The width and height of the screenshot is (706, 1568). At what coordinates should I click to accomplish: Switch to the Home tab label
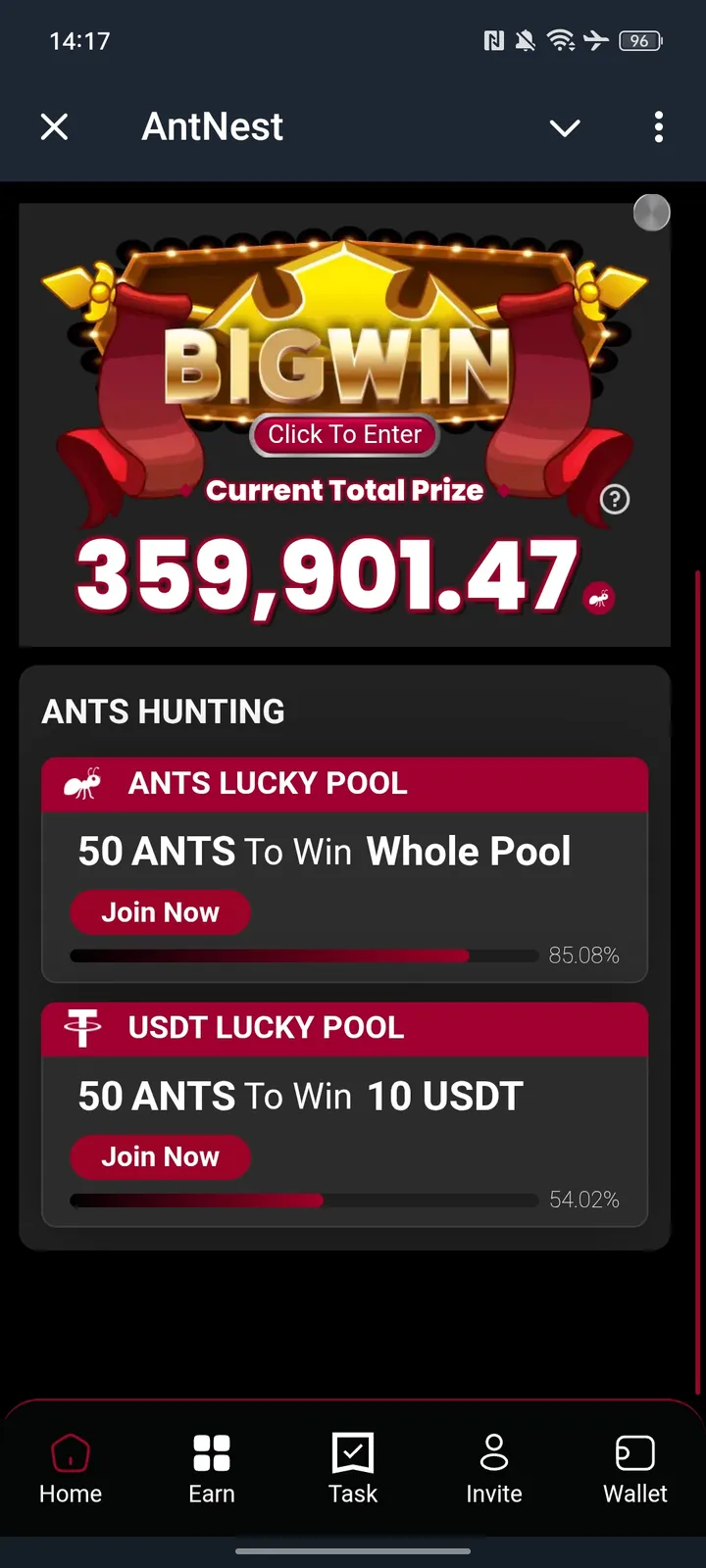coord(70,1494)
